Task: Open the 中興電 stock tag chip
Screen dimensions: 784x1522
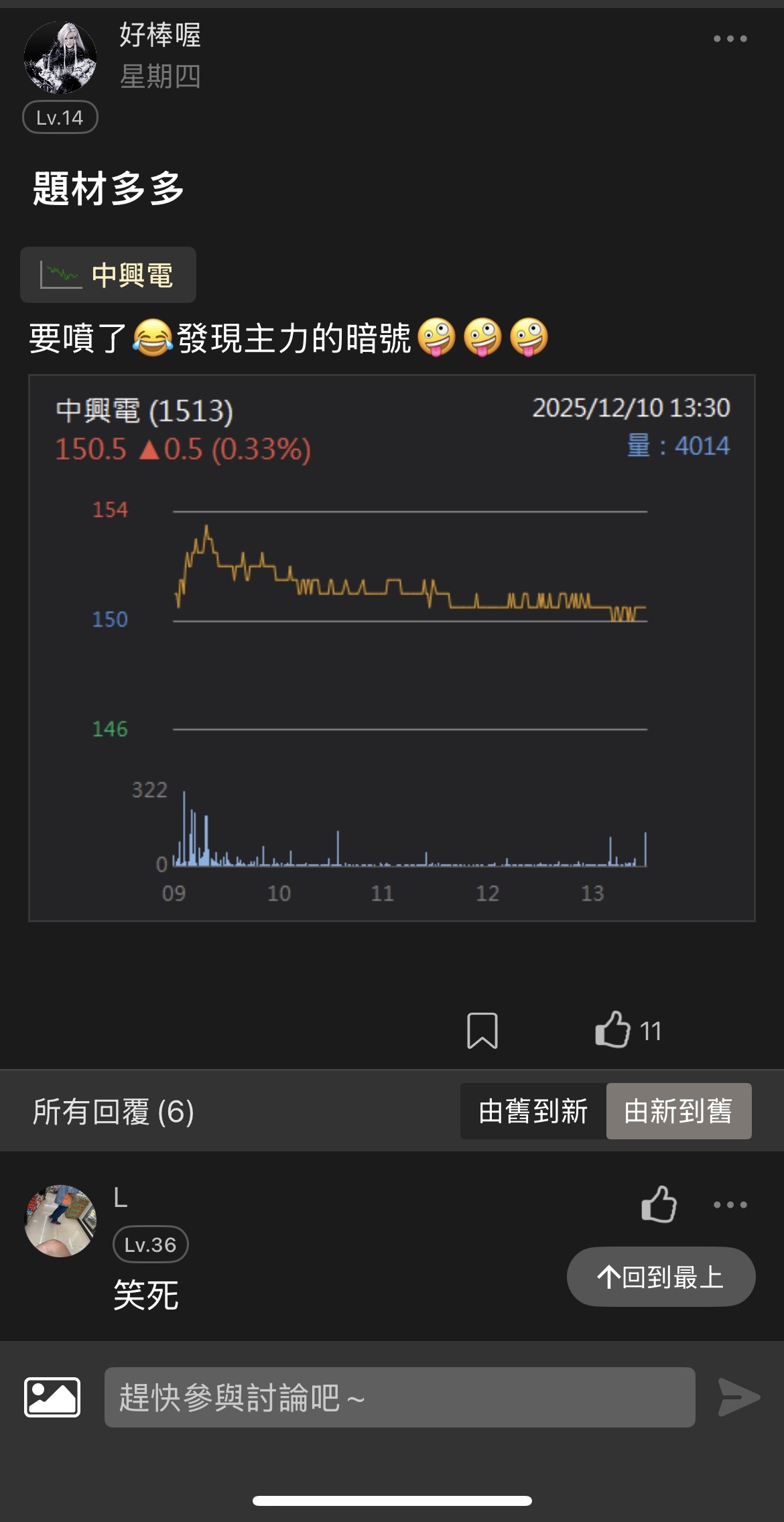Action: pyautogui.click(x=109, y=275)
